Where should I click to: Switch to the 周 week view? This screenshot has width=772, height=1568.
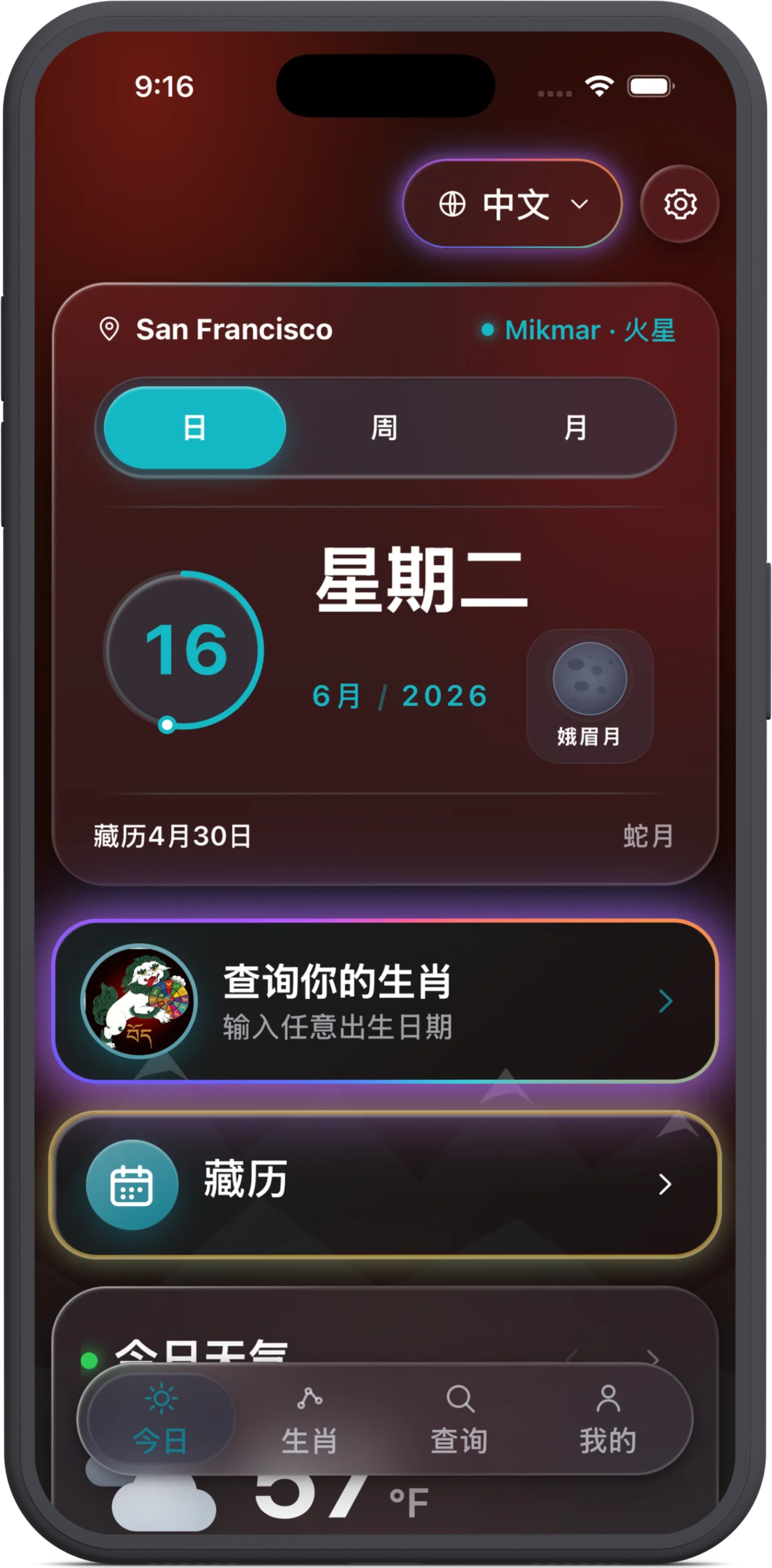click(384, 427)
